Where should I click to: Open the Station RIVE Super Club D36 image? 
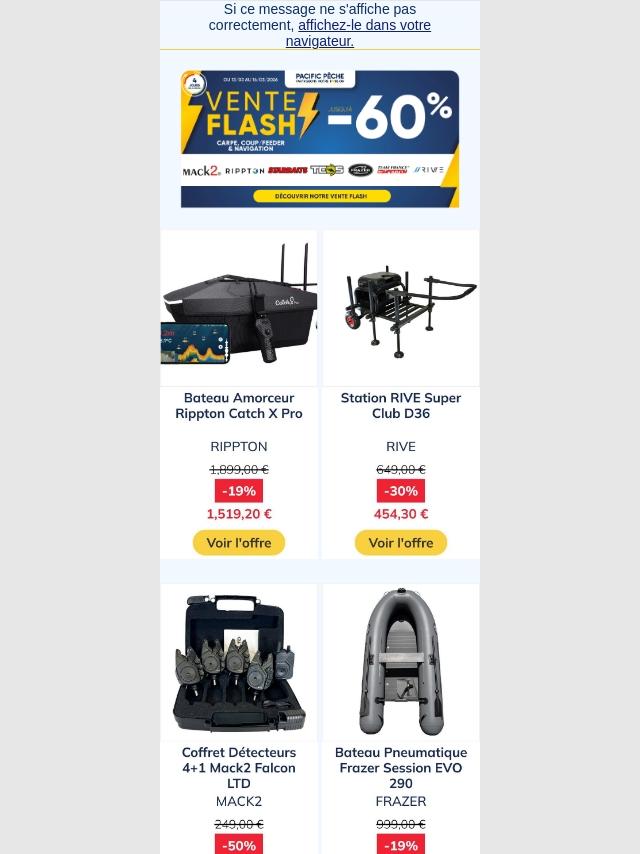(x=401, y=309)
